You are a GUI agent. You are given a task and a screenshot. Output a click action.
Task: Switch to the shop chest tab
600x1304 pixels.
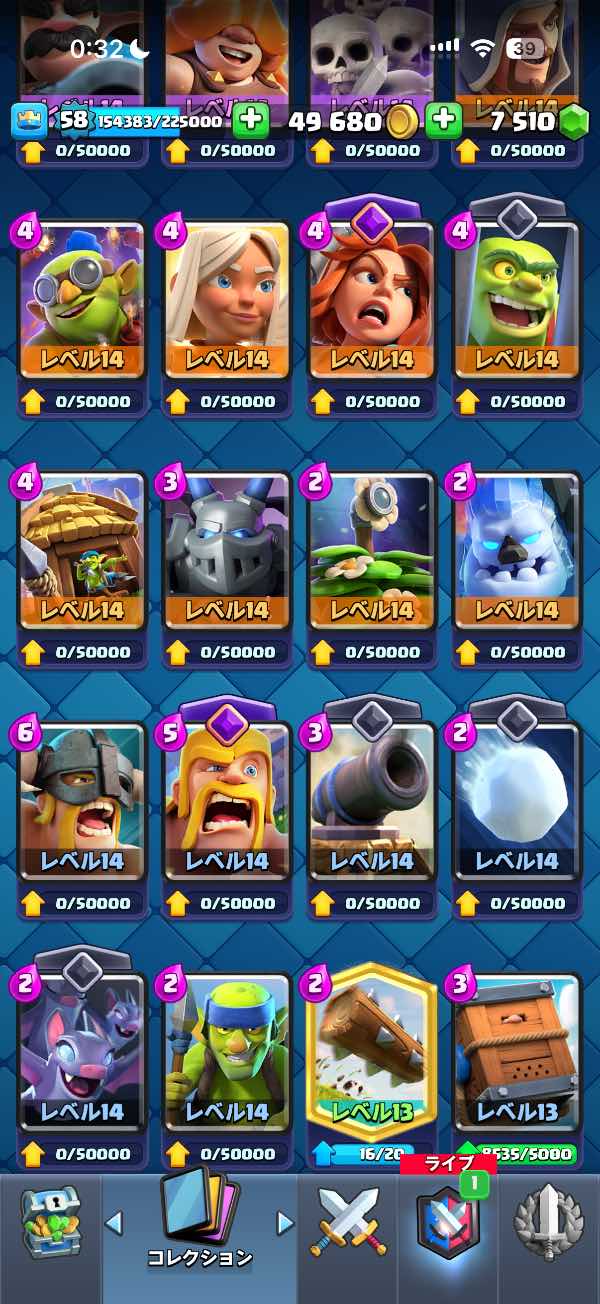click(x=50, y=1220)
